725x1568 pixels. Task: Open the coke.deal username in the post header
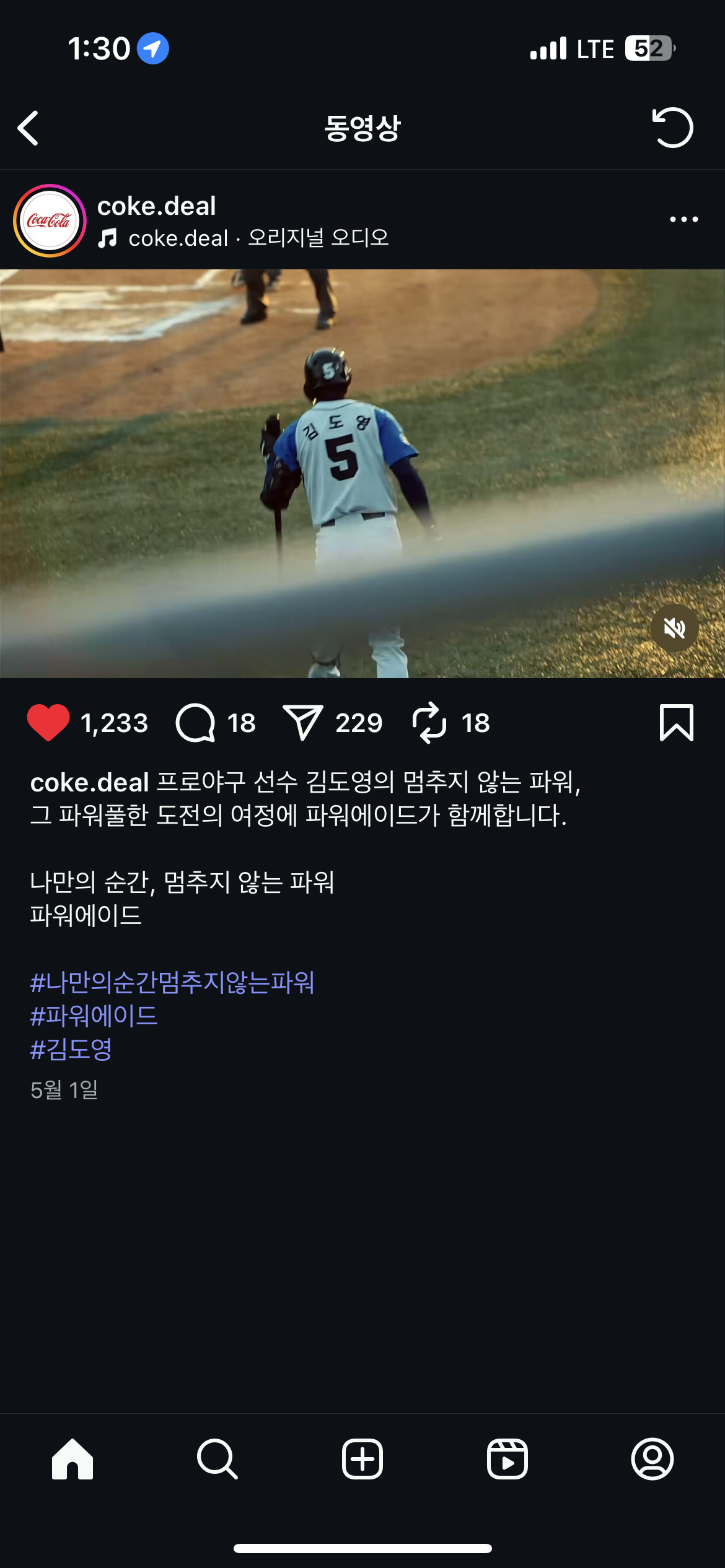(156, 206)
